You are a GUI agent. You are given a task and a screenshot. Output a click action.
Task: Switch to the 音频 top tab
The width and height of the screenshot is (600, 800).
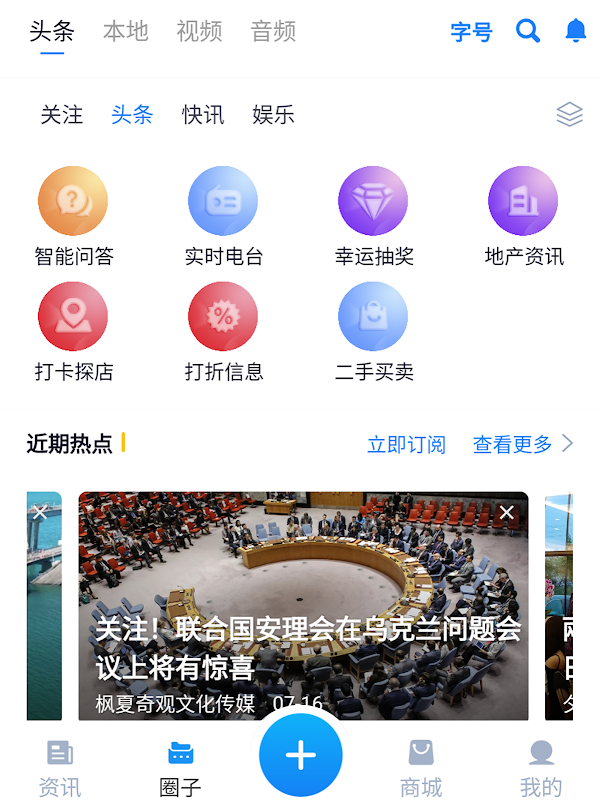273,32
